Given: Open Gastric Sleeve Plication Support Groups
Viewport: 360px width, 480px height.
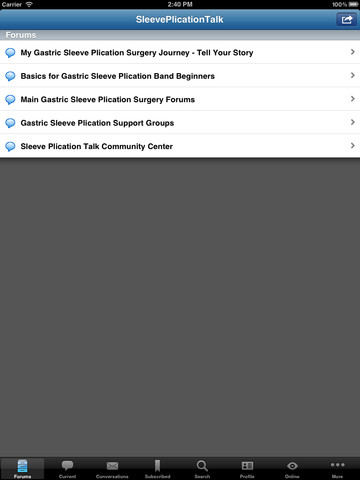Looking at the screenshot, I should 180,122.
